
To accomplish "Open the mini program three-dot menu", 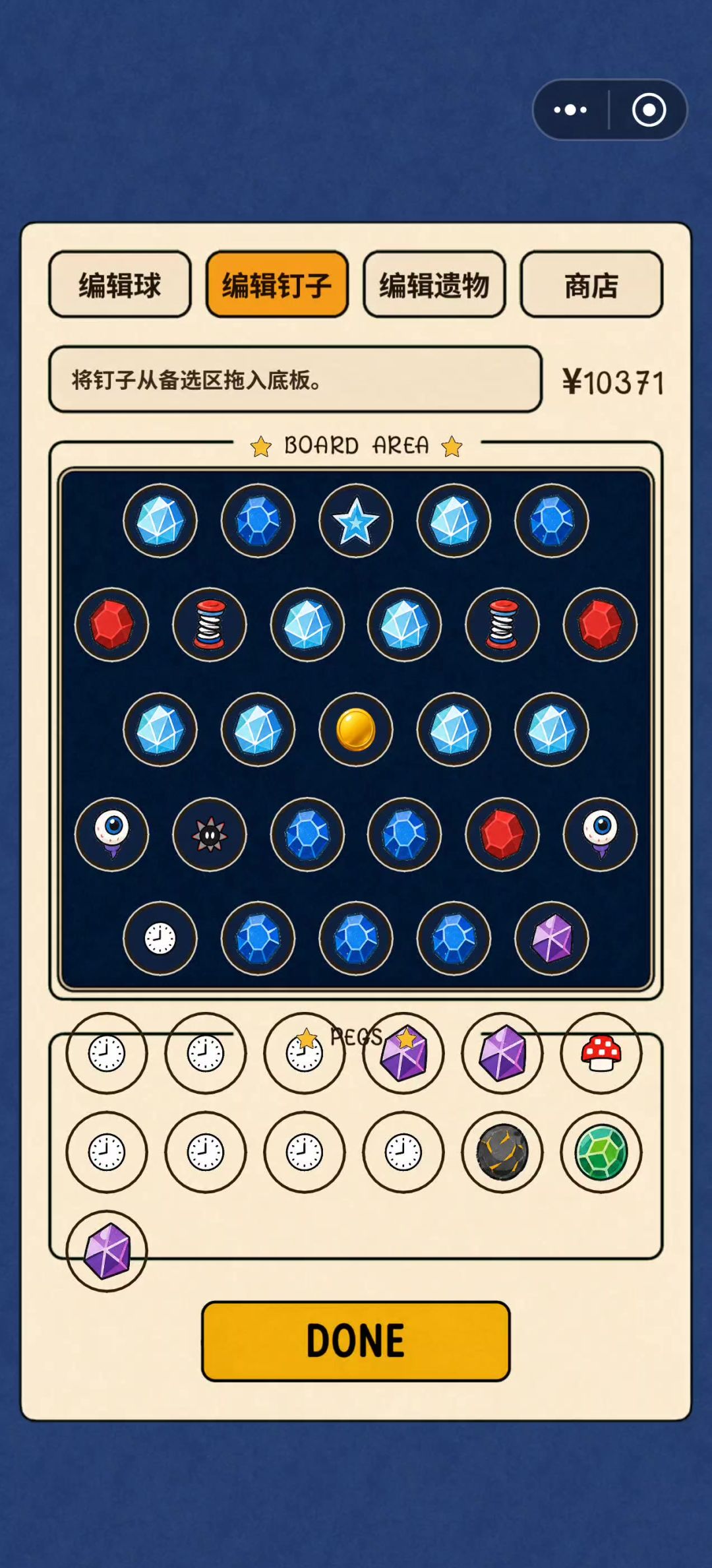I will (570, 110).
